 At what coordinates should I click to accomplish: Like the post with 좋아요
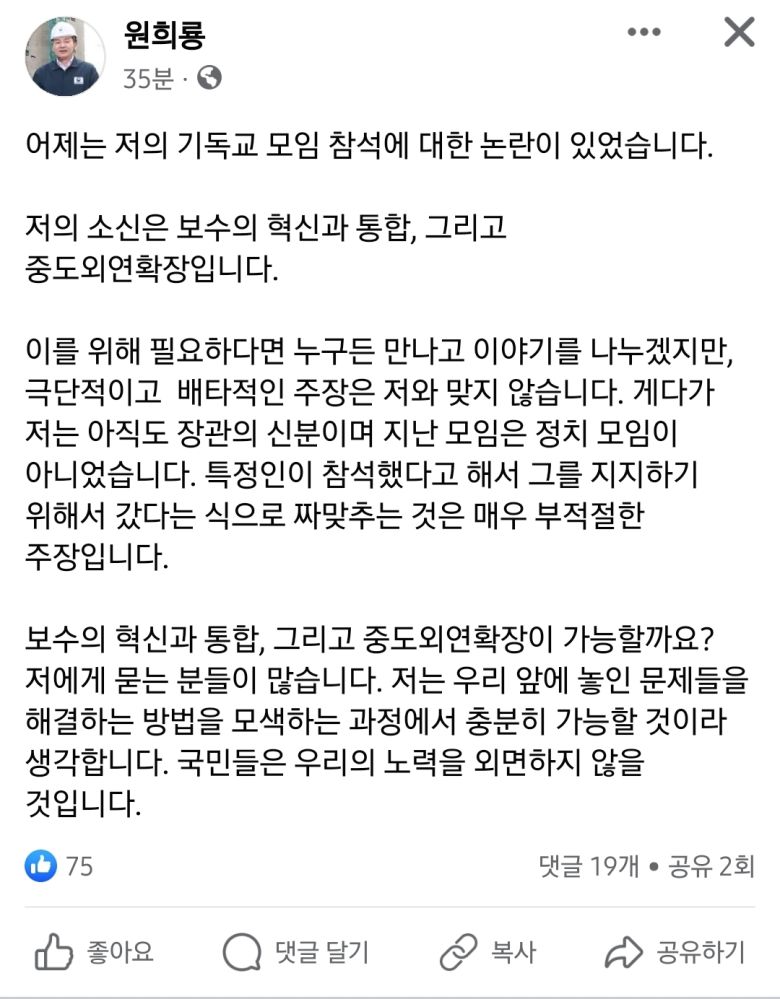[x=94, y=952]
